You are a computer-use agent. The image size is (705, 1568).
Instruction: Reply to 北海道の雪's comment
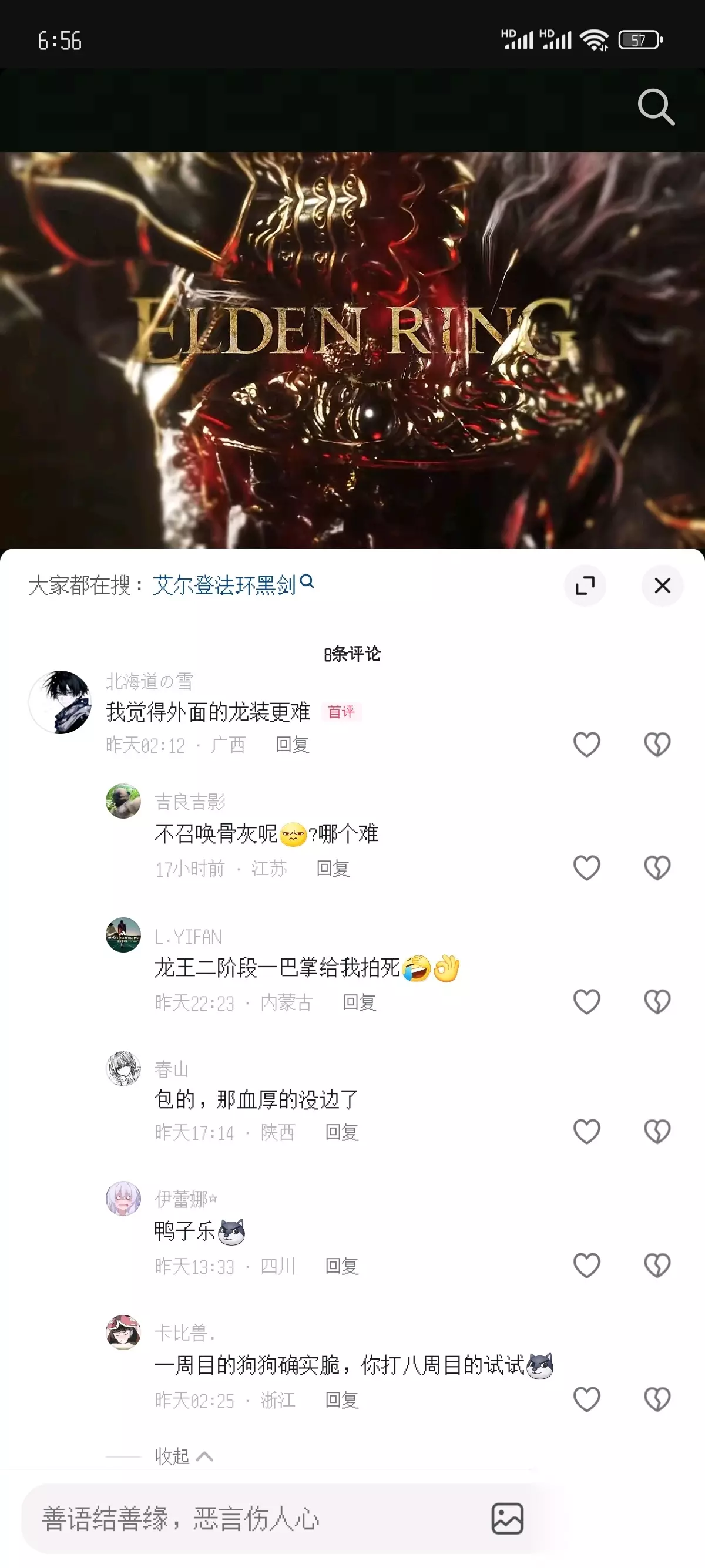[293, 745]
